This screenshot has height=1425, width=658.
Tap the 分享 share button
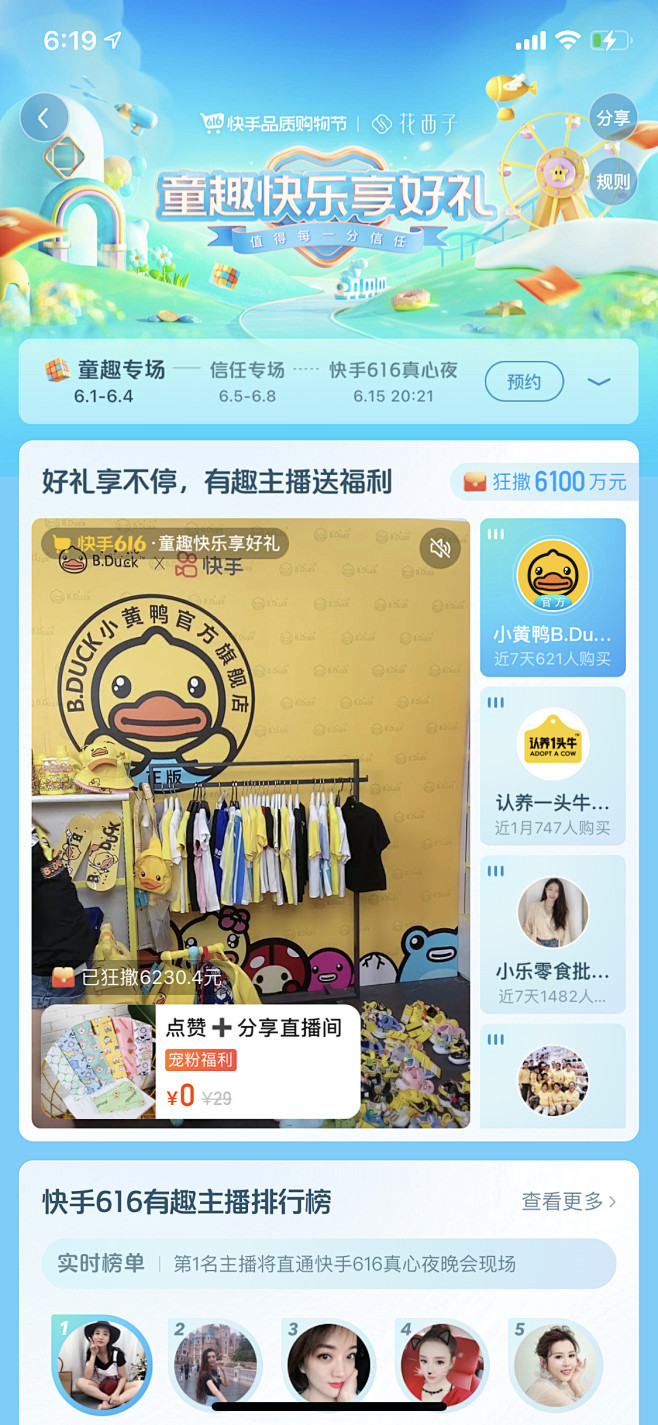click(x=613, y=118)
